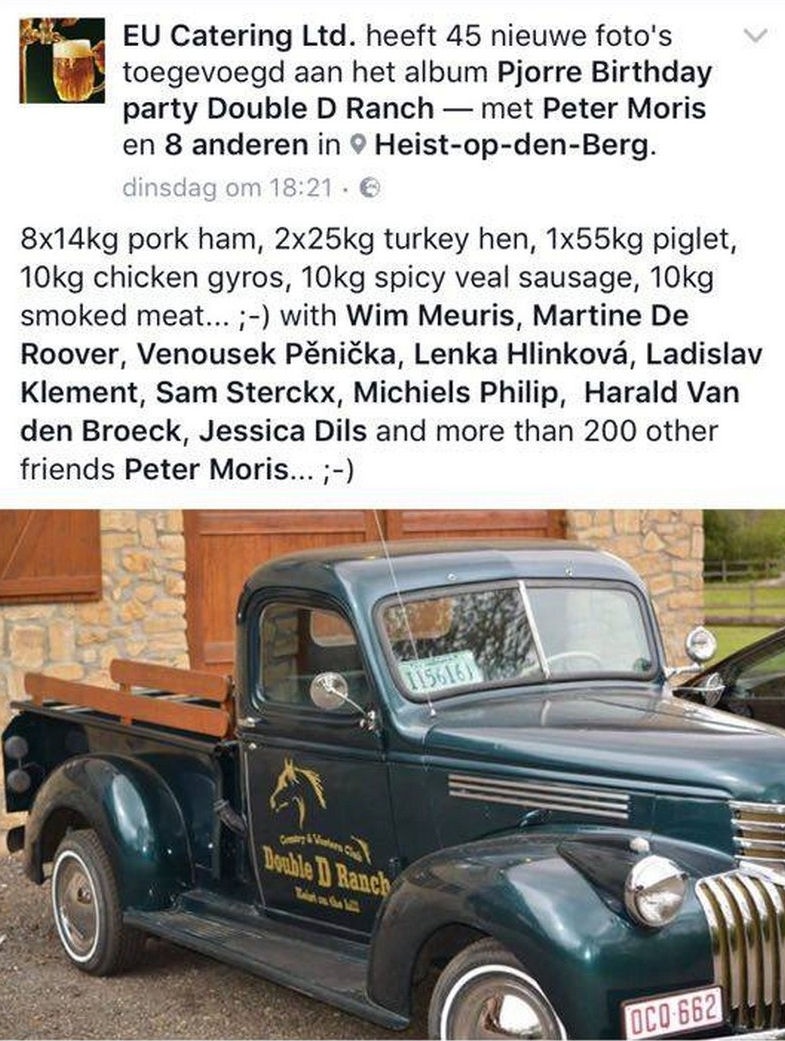Expand the post options chevron
This screenshot has width=785, height=1041.
click(x=757, y=37)
